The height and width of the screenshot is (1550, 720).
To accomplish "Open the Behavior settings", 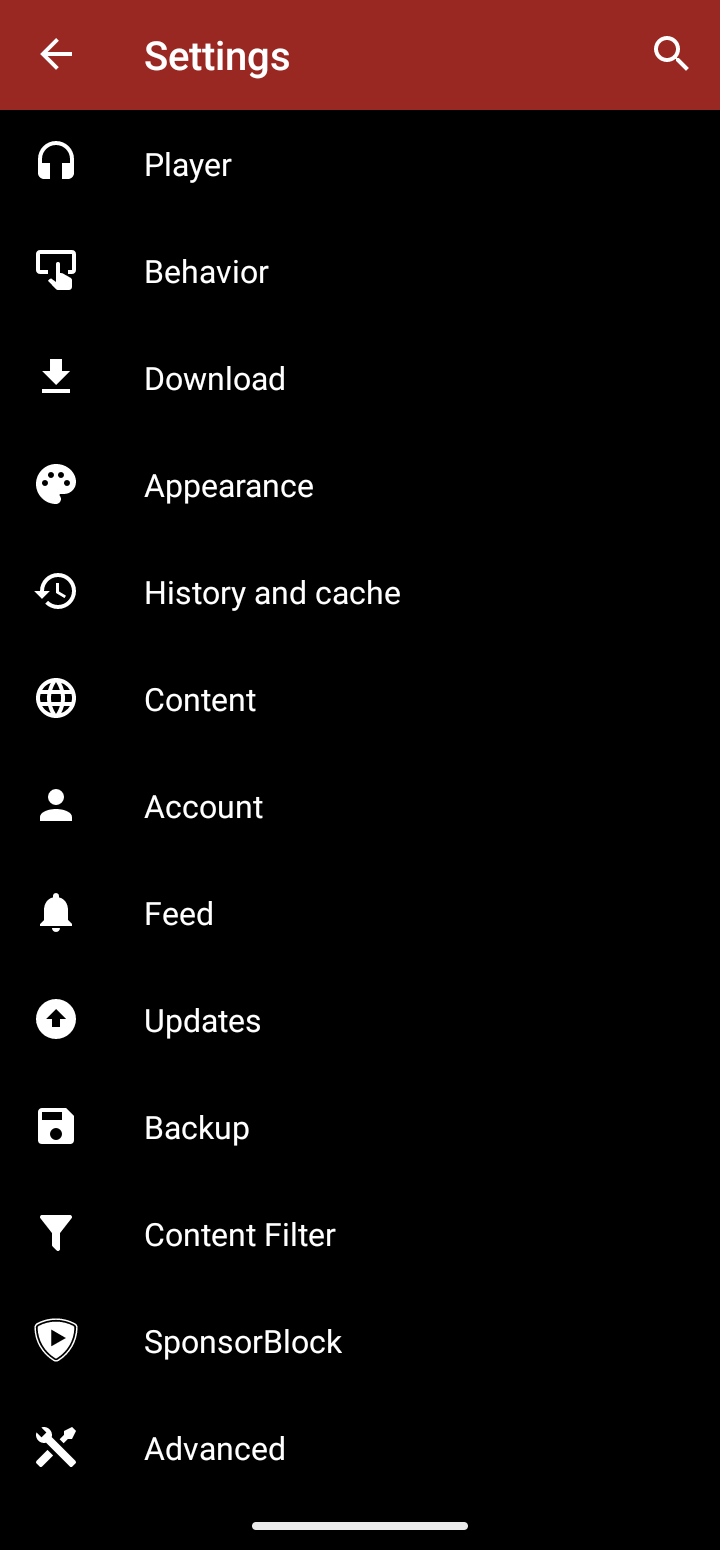I will point(206,272).
